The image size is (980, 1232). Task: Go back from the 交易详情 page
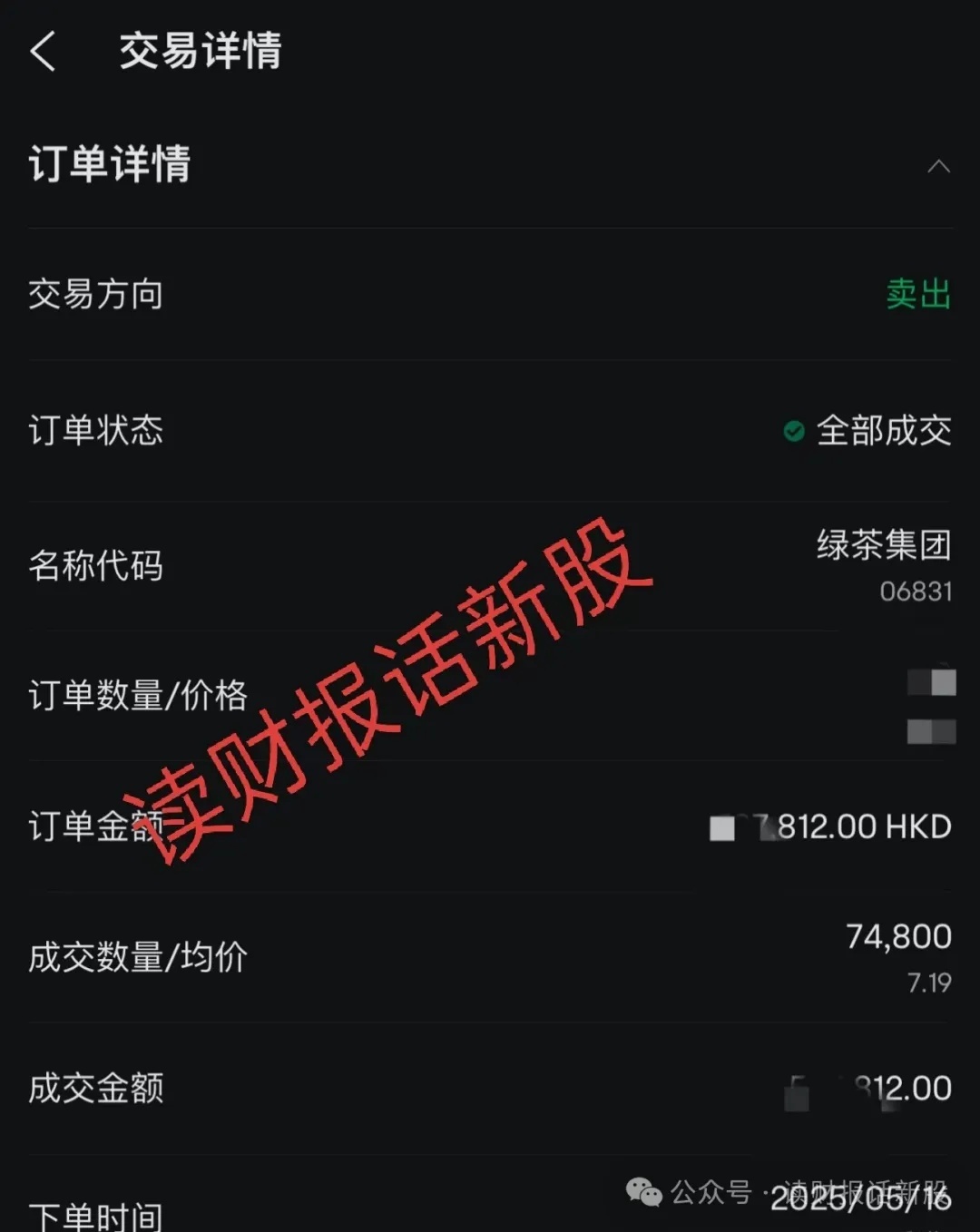[43, 51]
